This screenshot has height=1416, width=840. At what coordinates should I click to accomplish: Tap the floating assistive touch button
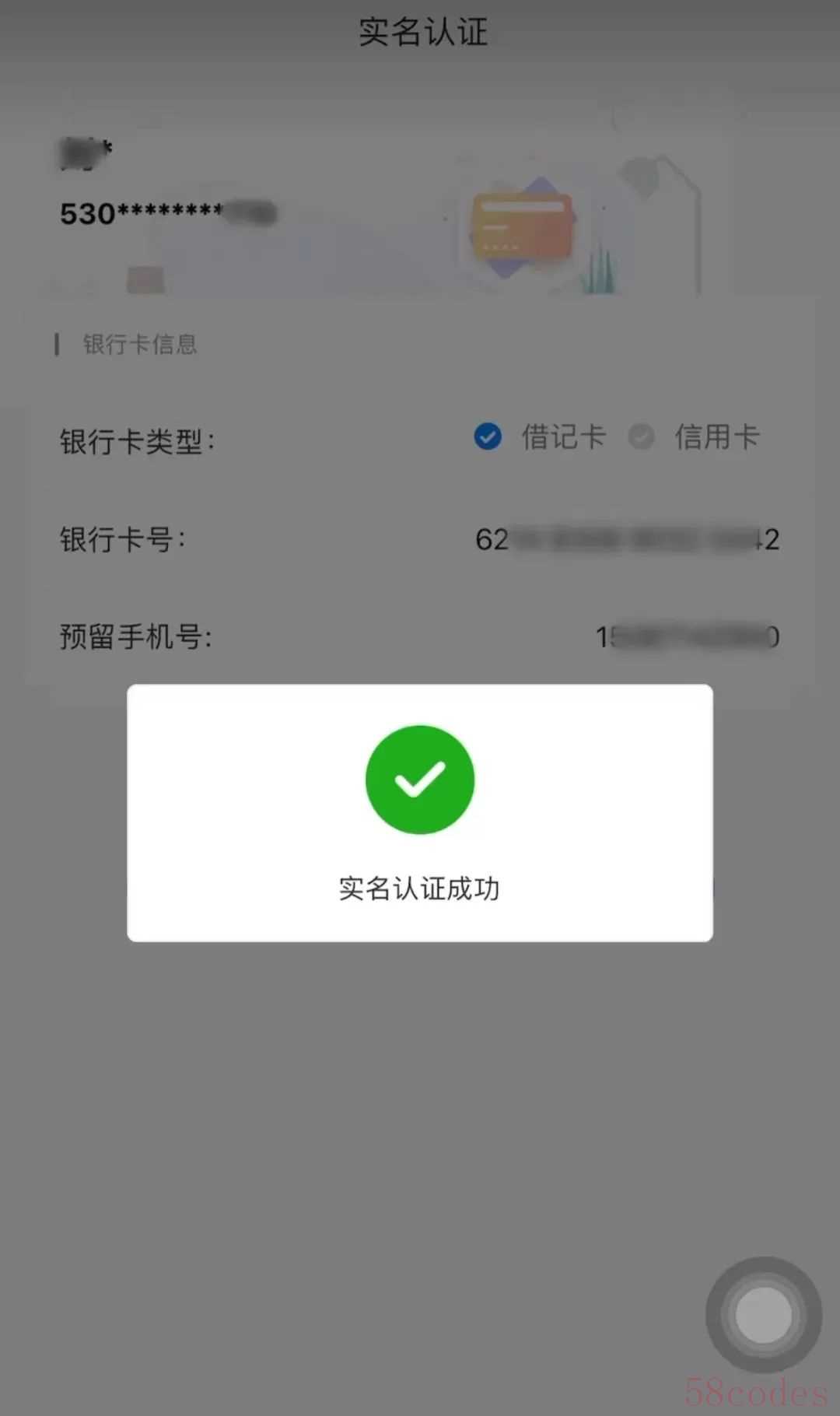(x=764, y=1315)
